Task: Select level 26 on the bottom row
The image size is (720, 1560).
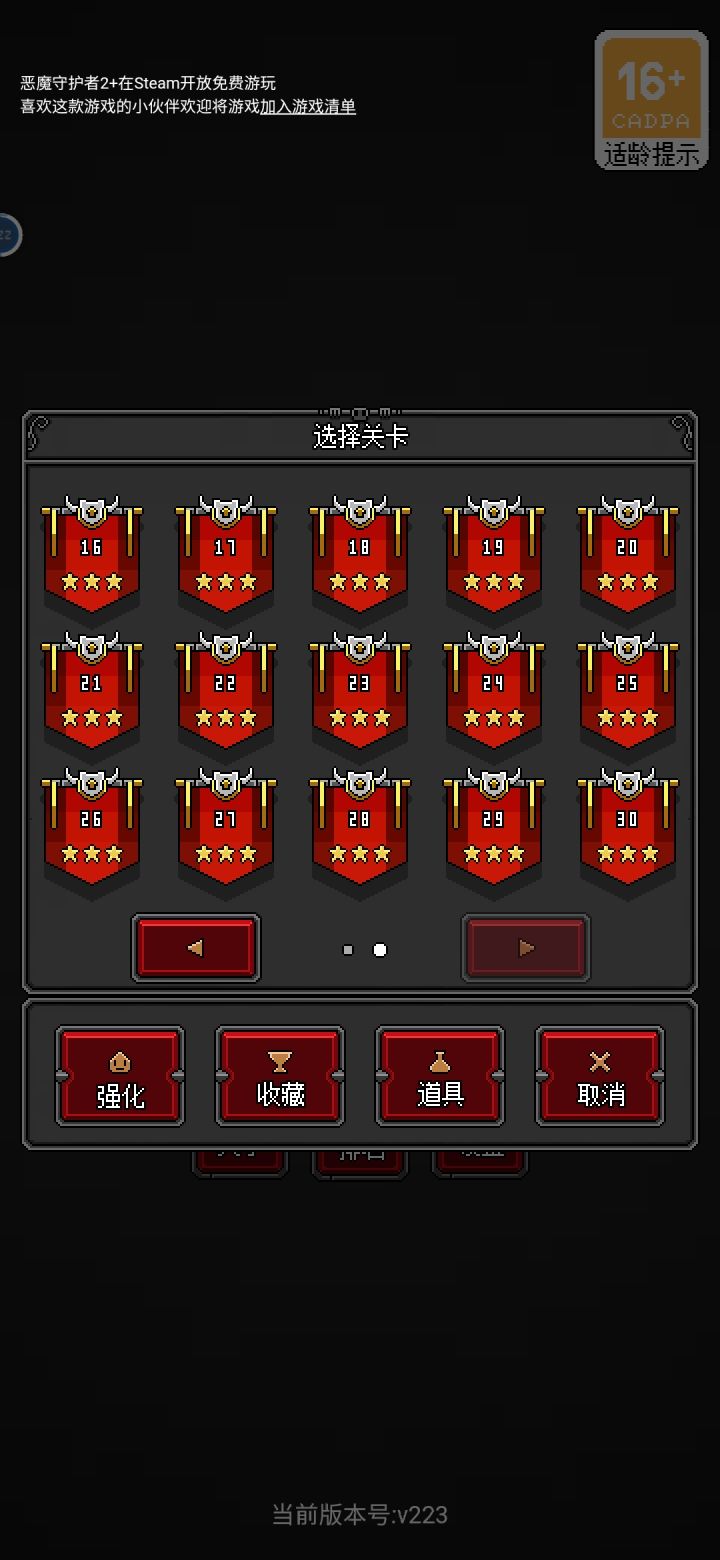Action: [x=91, y=823]
